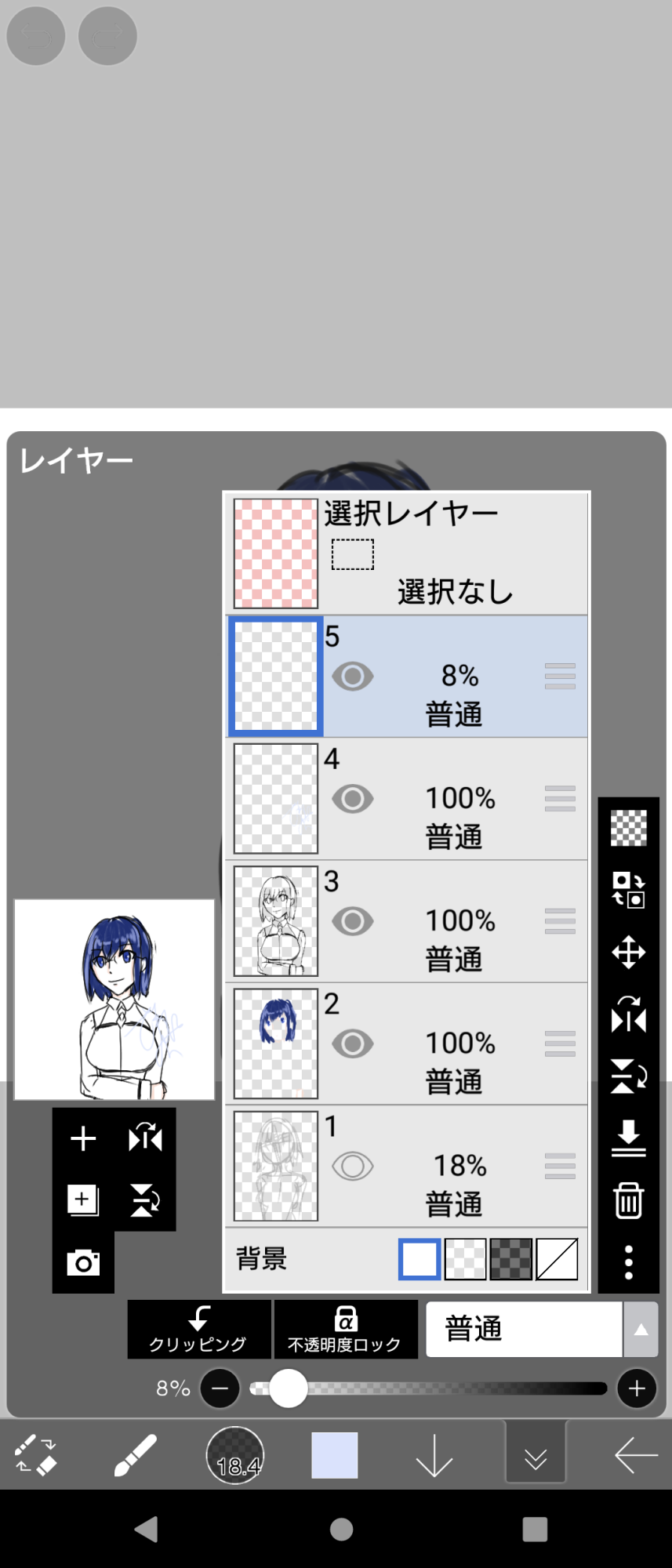Add a new layer with plus button
The width and height of the screenshot is (672, 1568).
coord(83,1138)
